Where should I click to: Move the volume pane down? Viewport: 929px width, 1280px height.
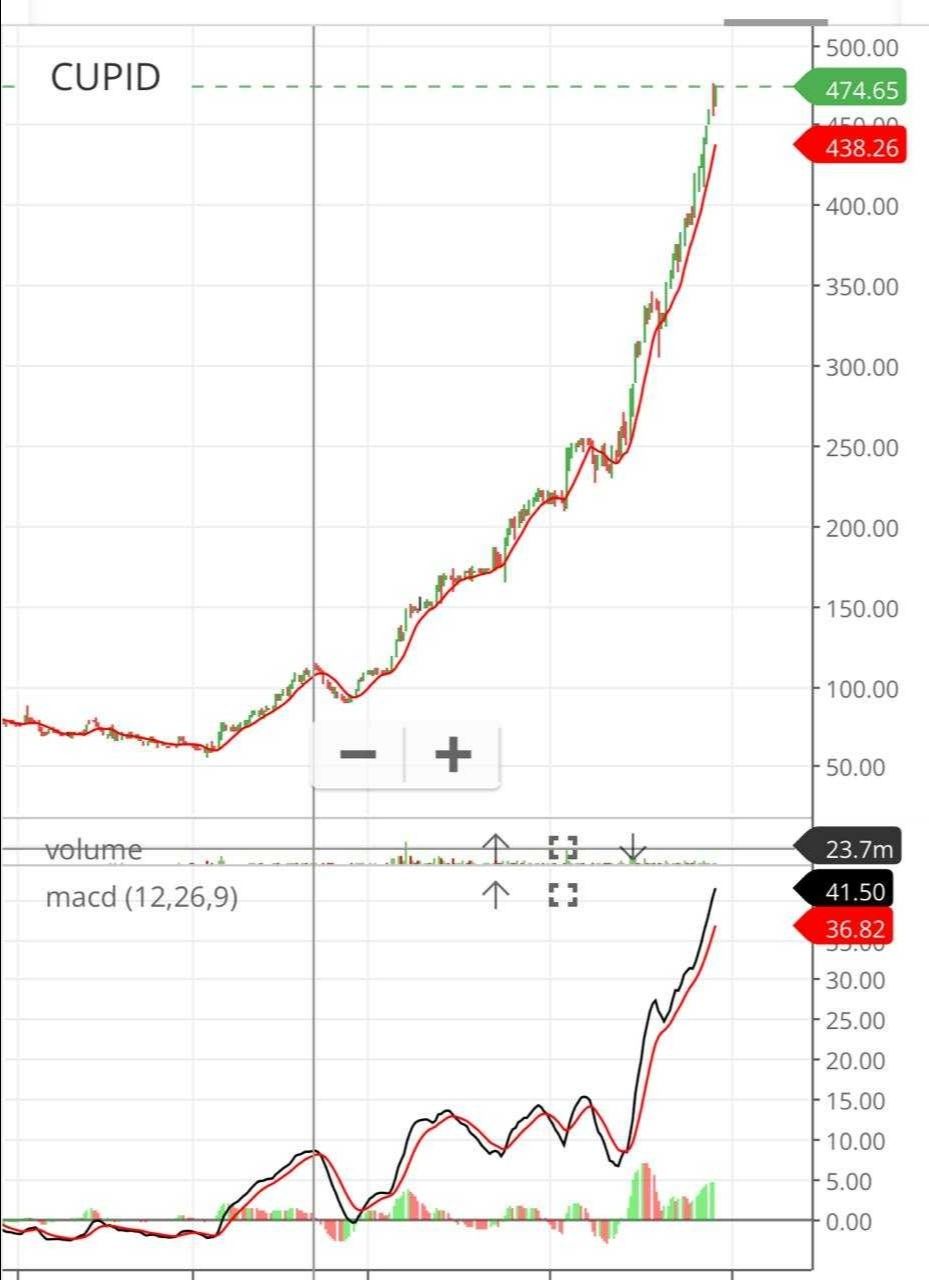pyautogui.click(x=632, y=849)
